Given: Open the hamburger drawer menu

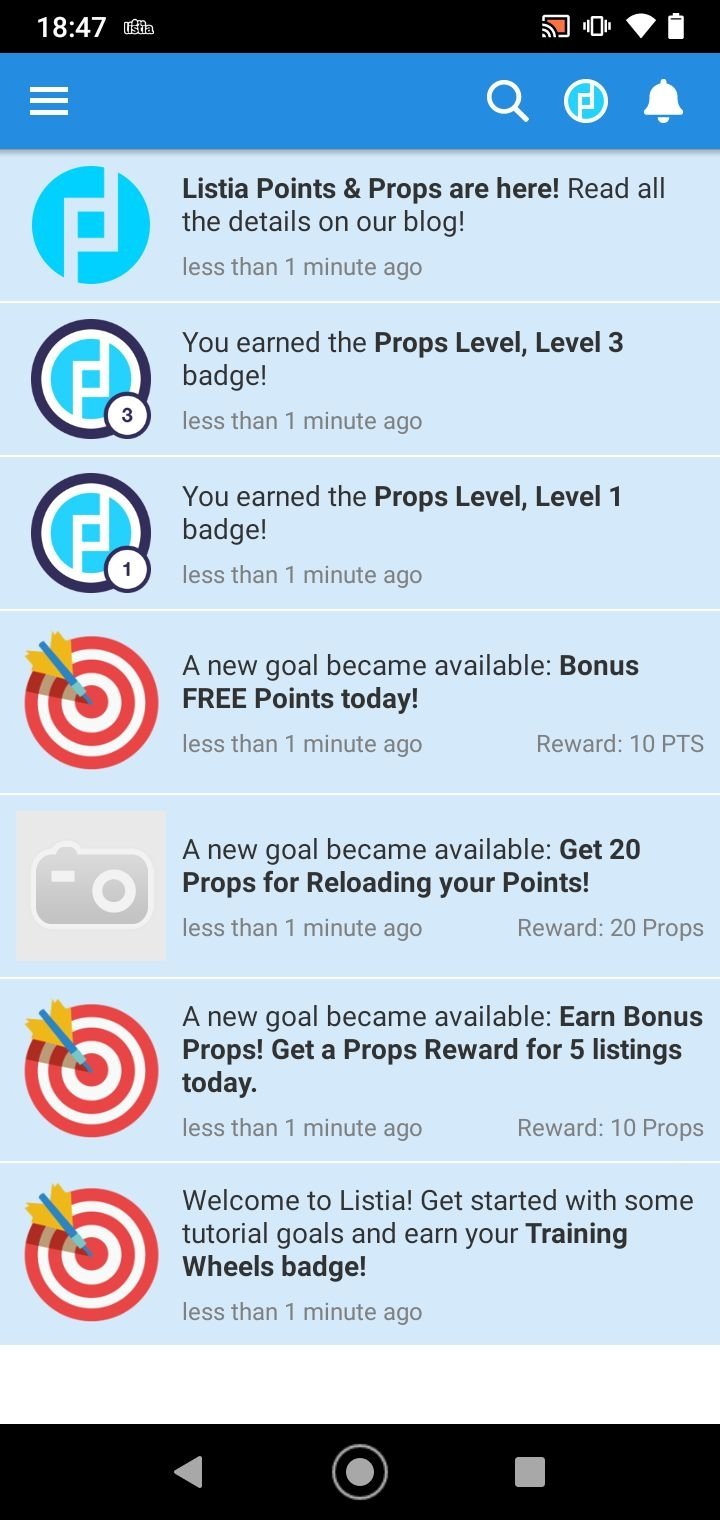Looking at the screenshot, I should [49, 101].
